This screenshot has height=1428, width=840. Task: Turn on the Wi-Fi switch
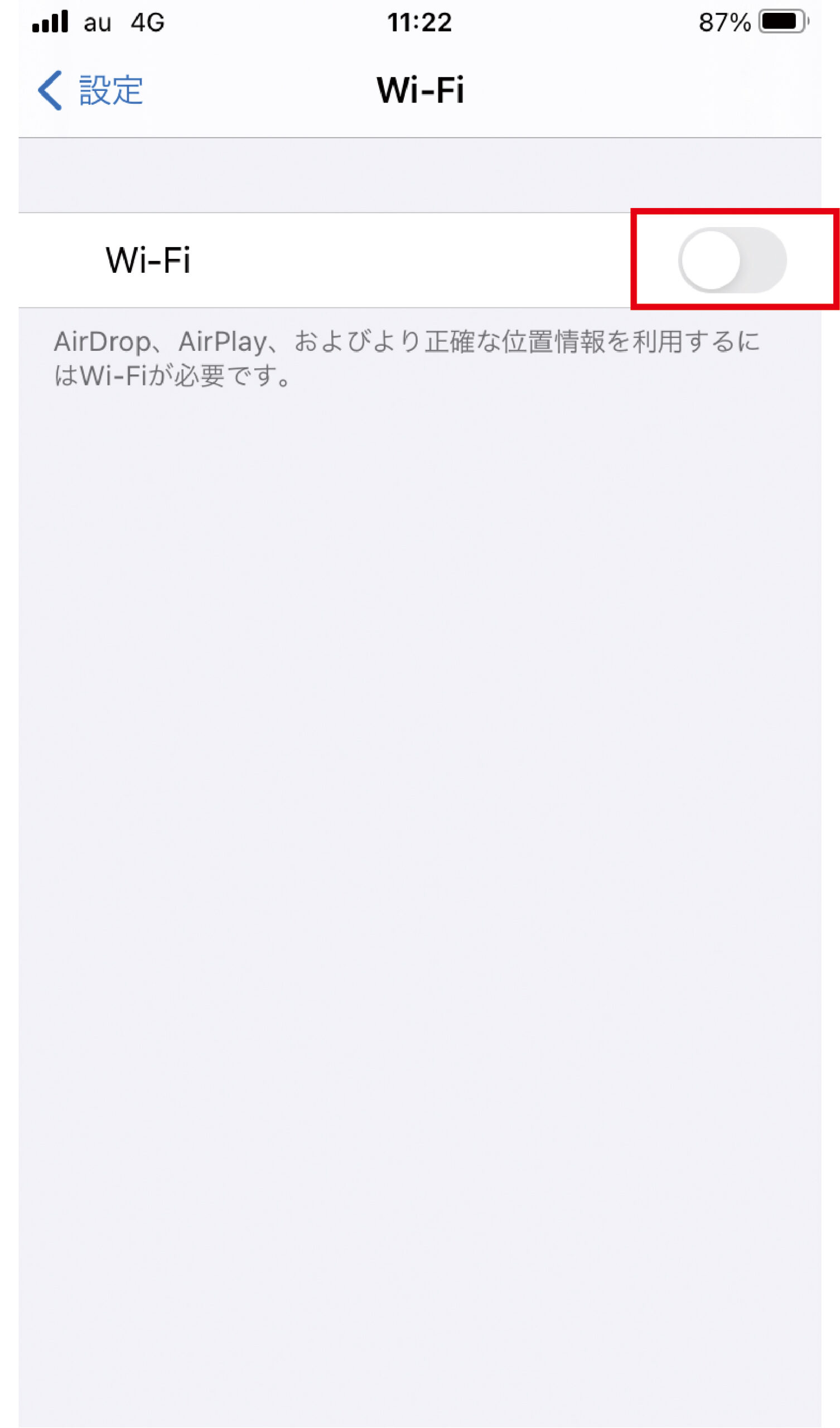732,260
